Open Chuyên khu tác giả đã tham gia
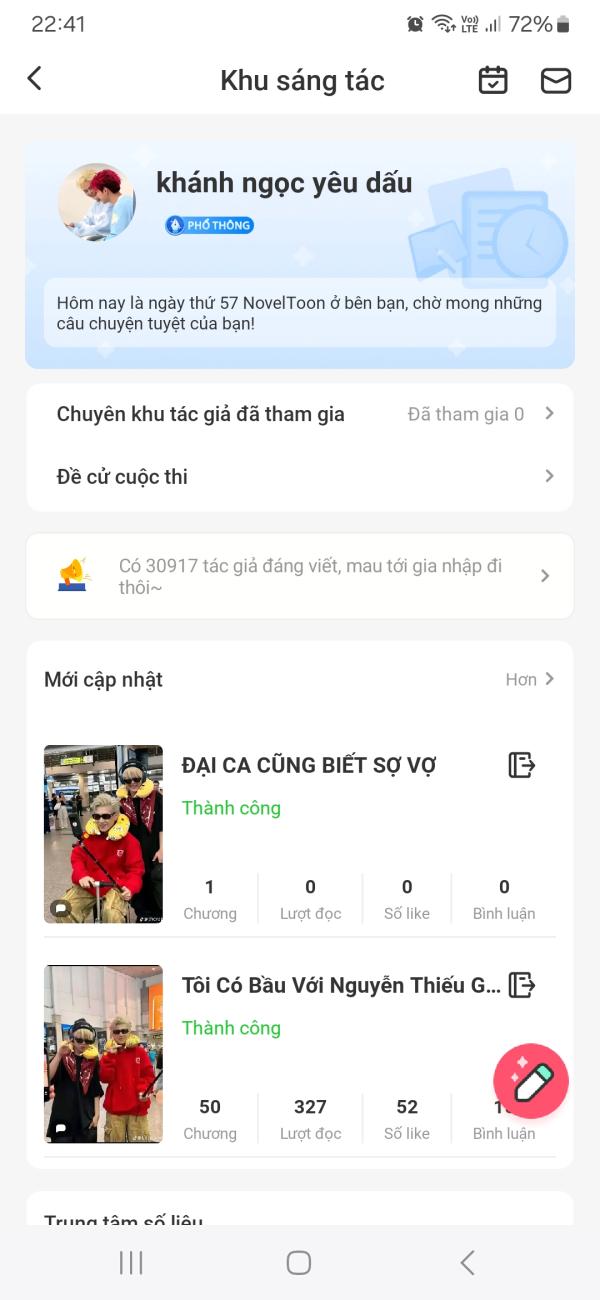600x1300 pixels. (300, 414)
